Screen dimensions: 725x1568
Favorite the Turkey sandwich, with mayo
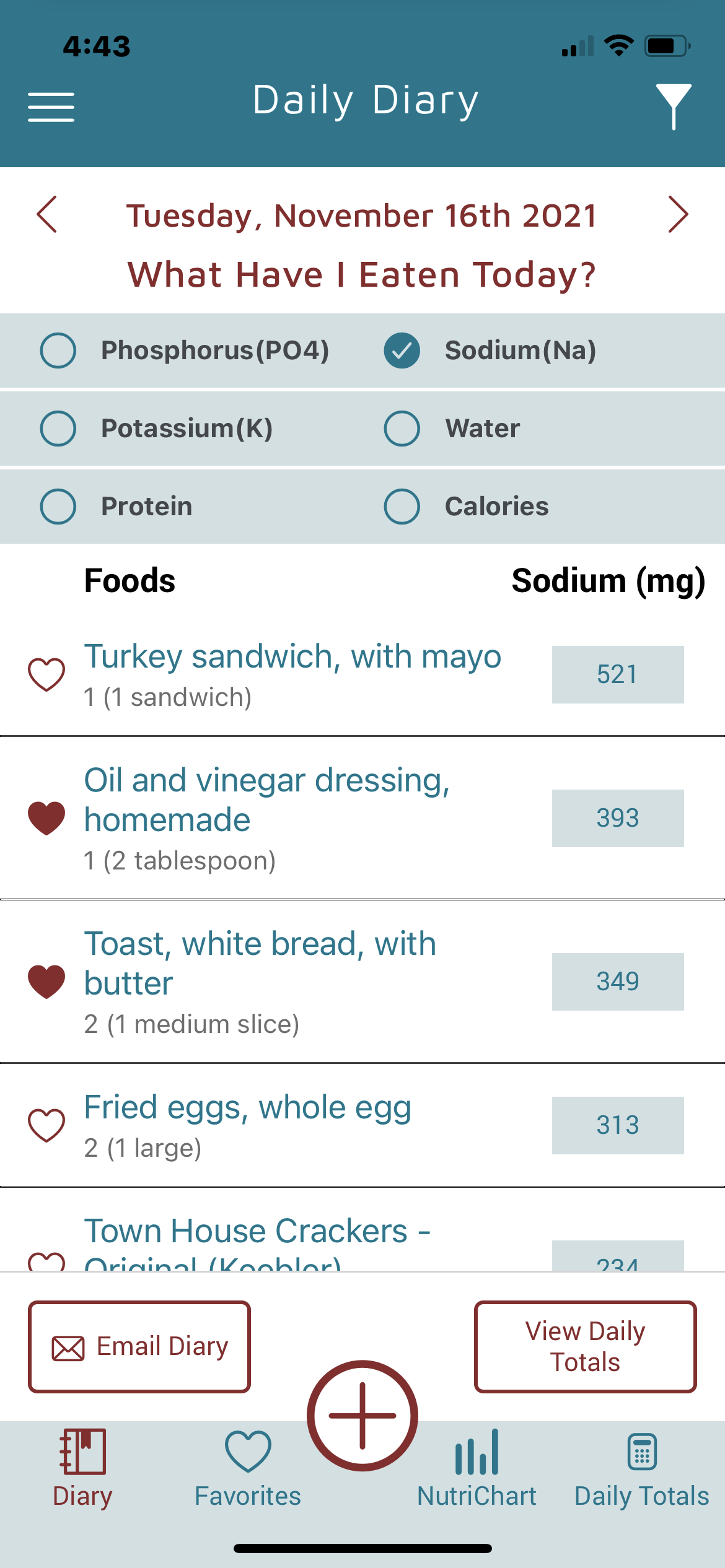[x=46, y=674]
